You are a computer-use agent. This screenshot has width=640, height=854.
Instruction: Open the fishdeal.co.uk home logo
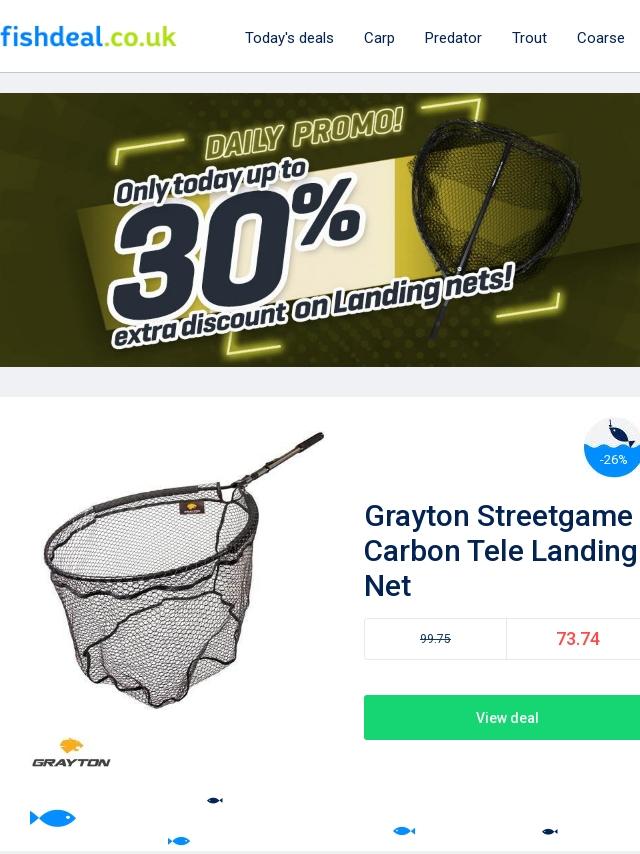[88, 37]
